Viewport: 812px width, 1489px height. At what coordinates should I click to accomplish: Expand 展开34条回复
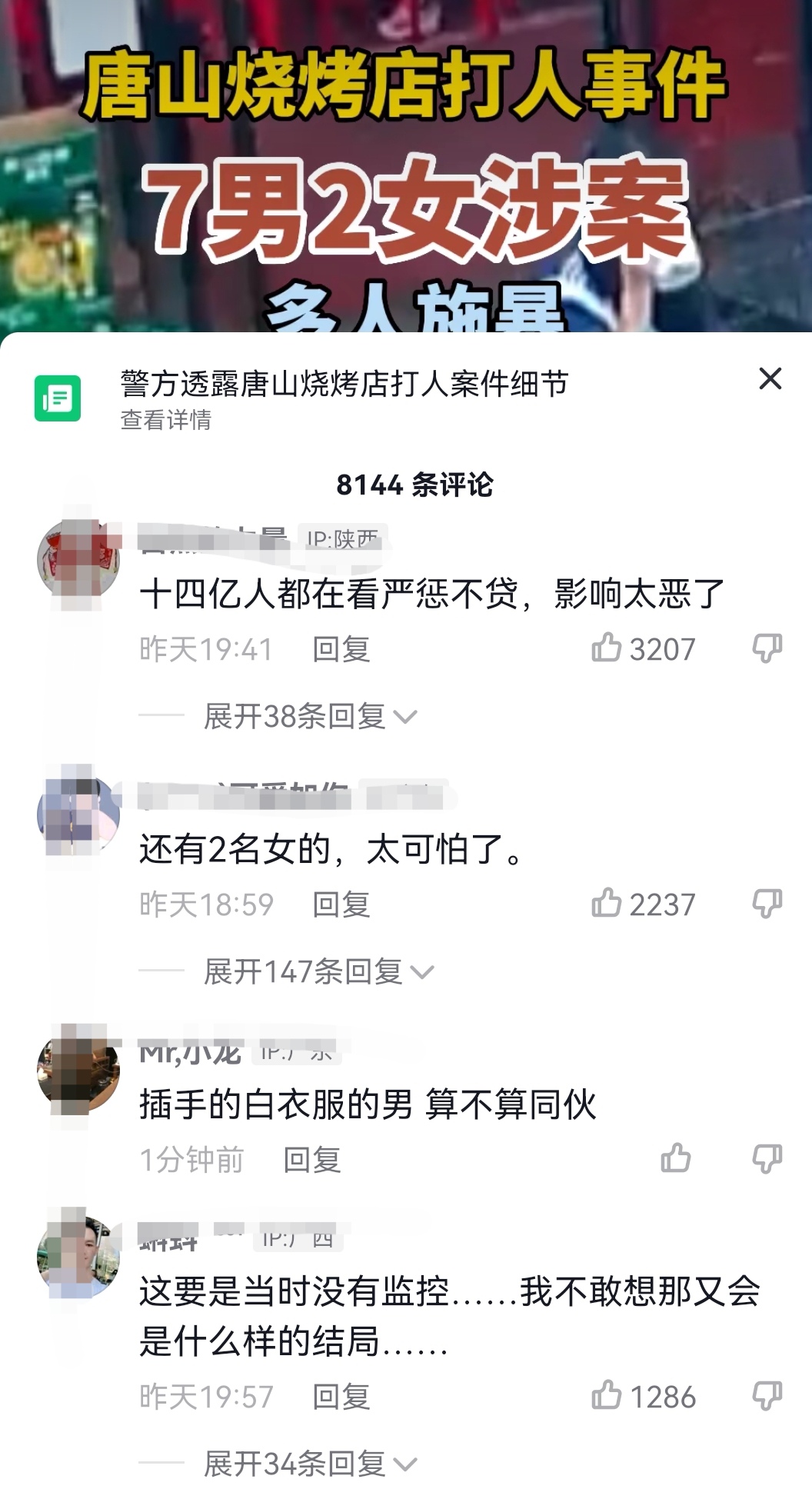[309, 1463]
